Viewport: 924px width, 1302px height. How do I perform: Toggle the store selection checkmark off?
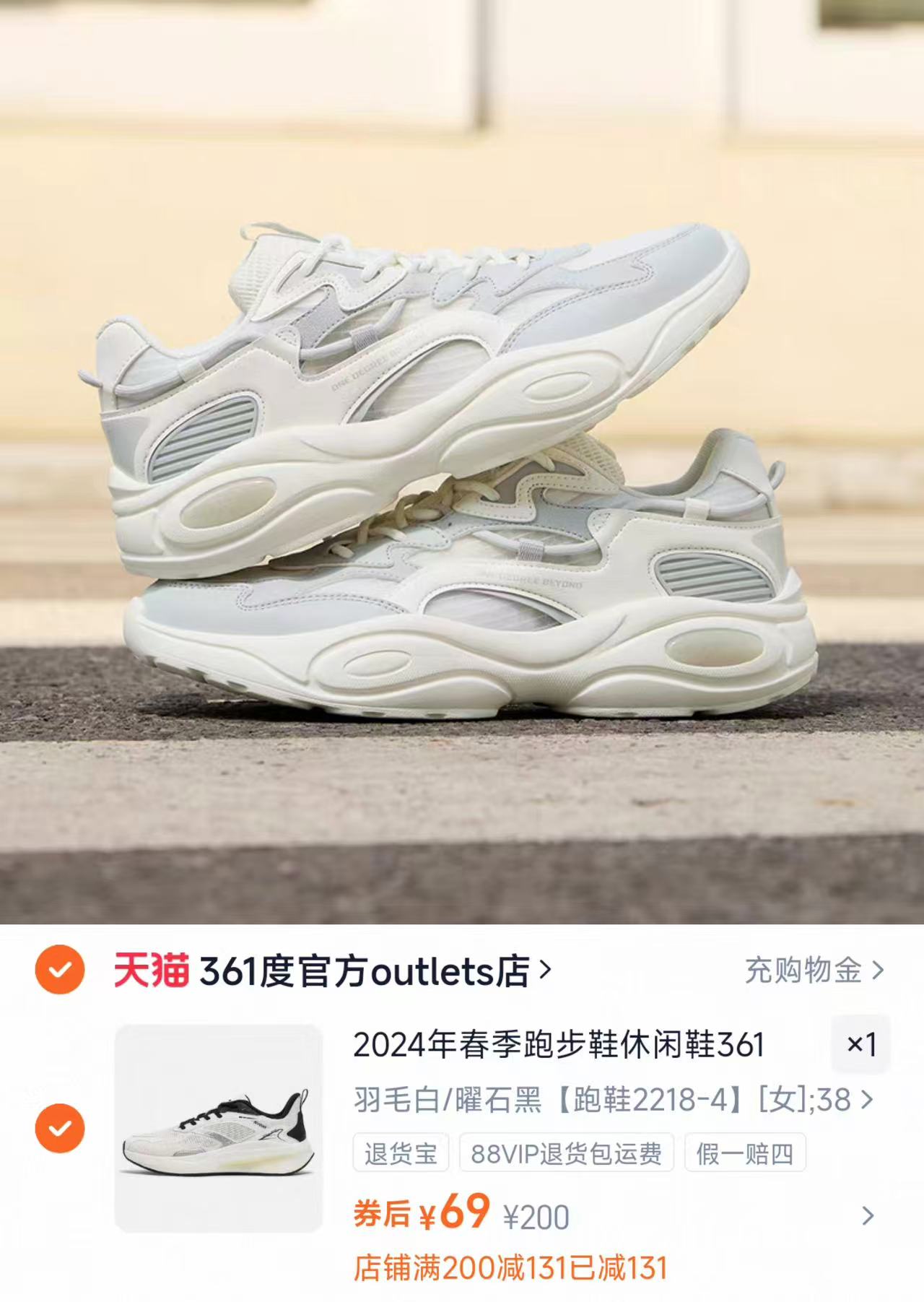point(61,973)
